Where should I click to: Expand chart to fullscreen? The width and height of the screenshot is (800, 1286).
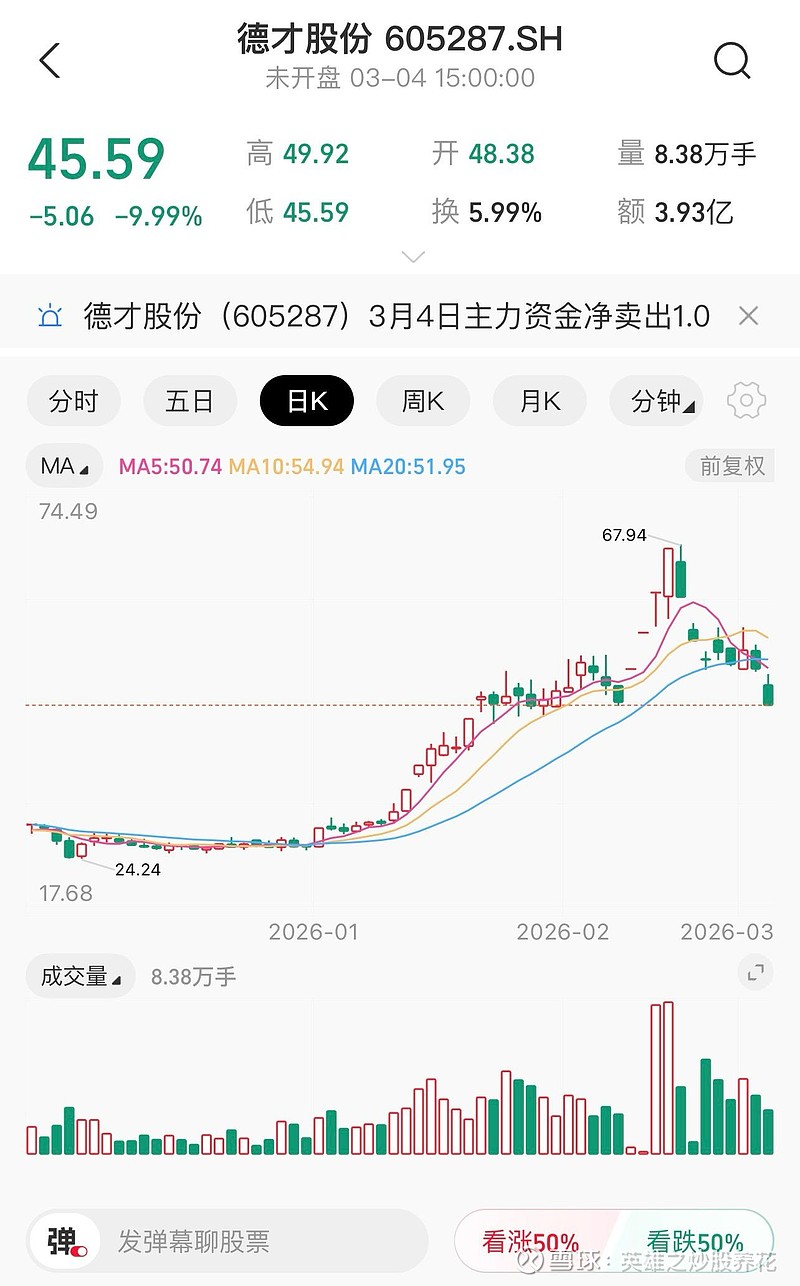point(756,972)
